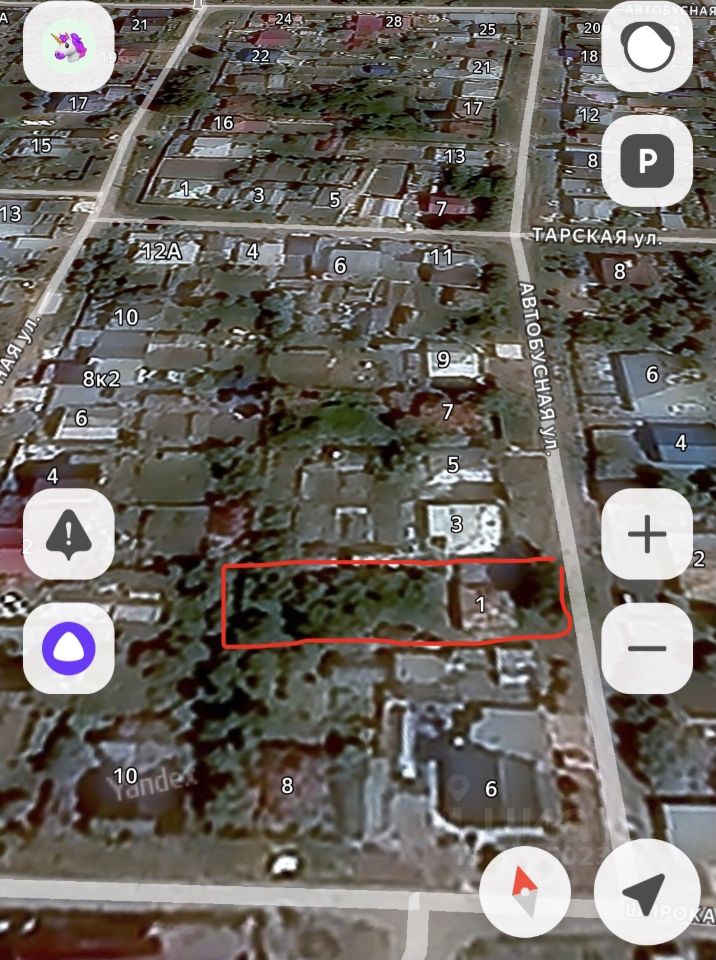The width and height of the screenshot is (716, 960).
Task: Zoom out of the map
Action: (647, 649)
